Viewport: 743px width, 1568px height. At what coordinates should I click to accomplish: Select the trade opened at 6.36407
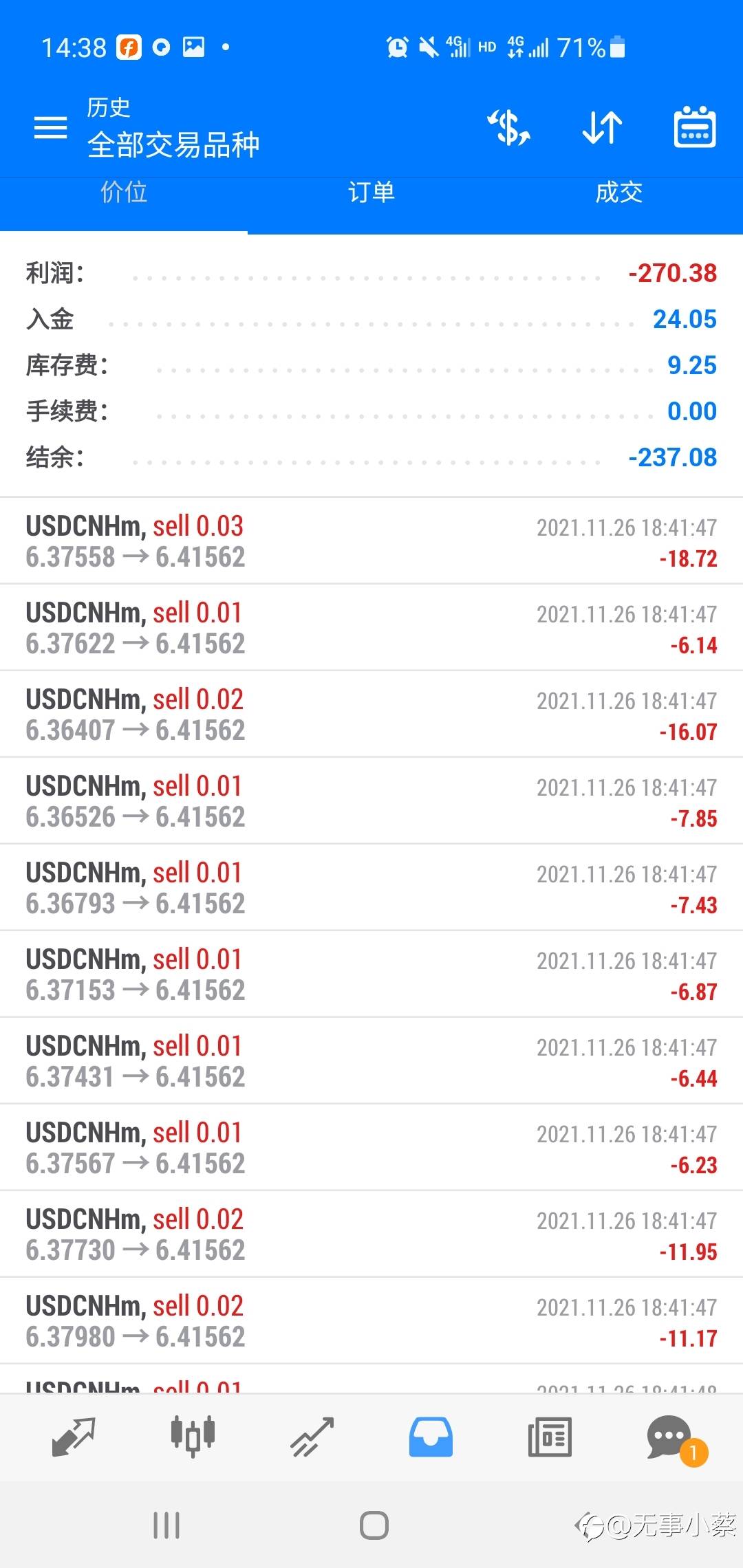coord(371,715)
